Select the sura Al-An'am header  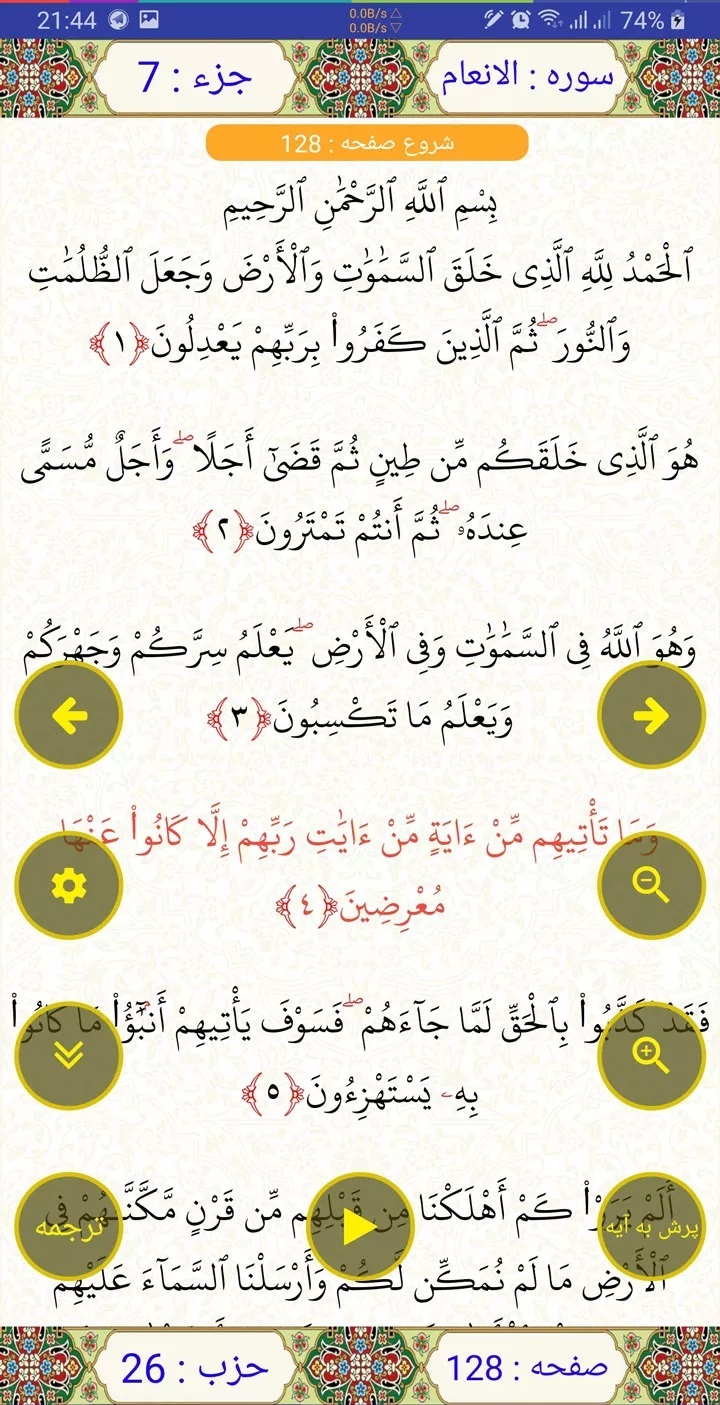coord(527,76)
